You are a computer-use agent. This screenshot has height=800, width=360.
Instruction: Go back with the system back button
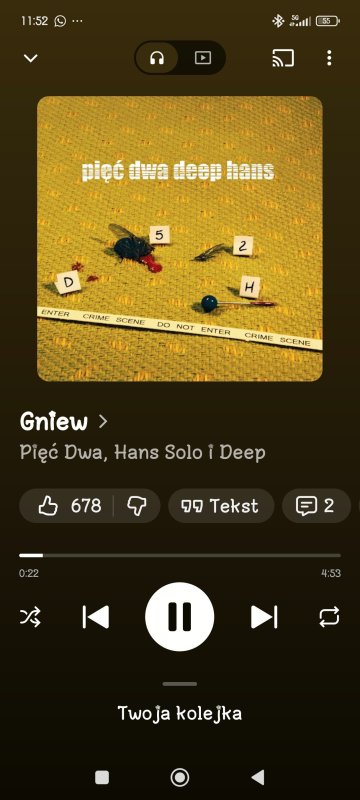(x=258, y=777)
